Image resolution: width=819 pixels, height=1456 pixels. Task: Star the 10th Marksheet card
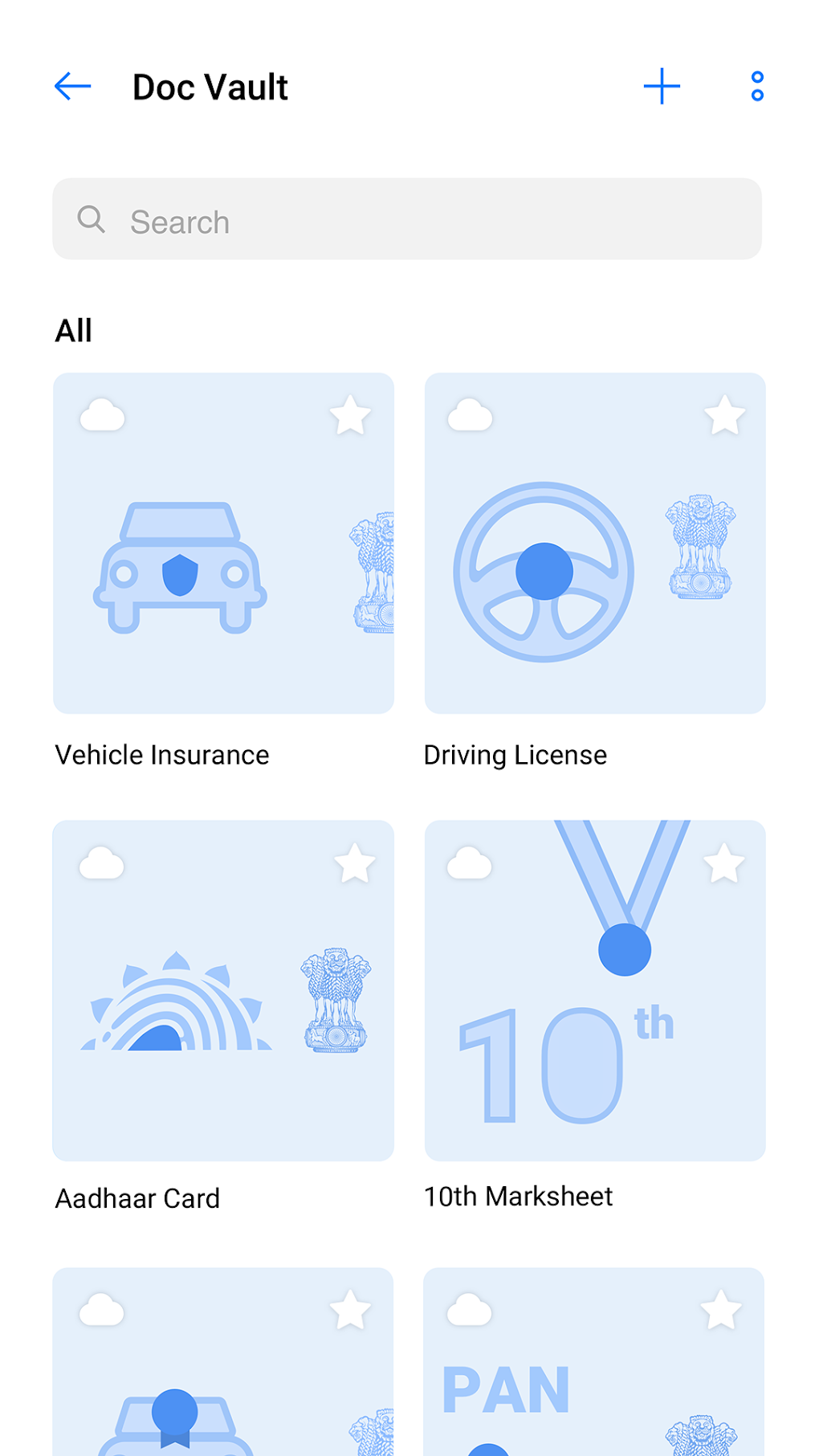[x=723, y=863]
